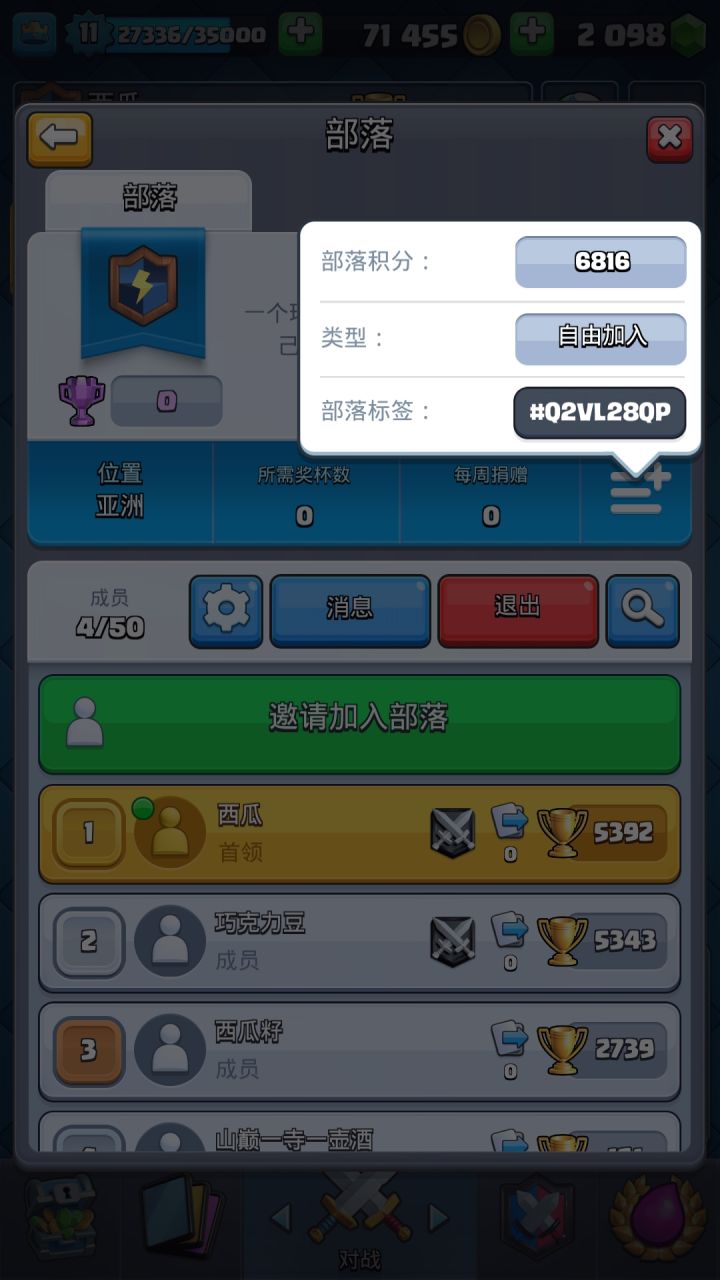Viewport: 720px width, 1280px height.
Task: Open the clan info details icon
Action: 637,495
